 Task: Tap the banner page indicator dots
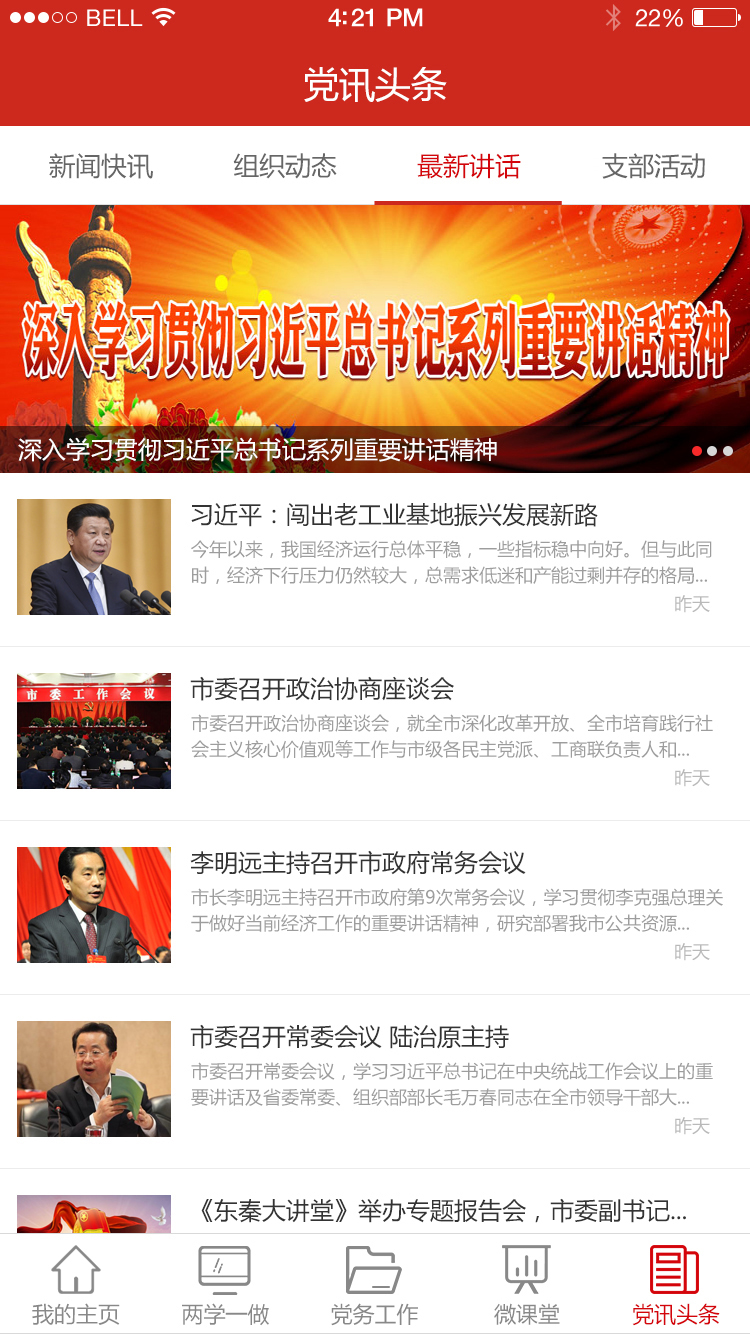click(x=712, y=451)
